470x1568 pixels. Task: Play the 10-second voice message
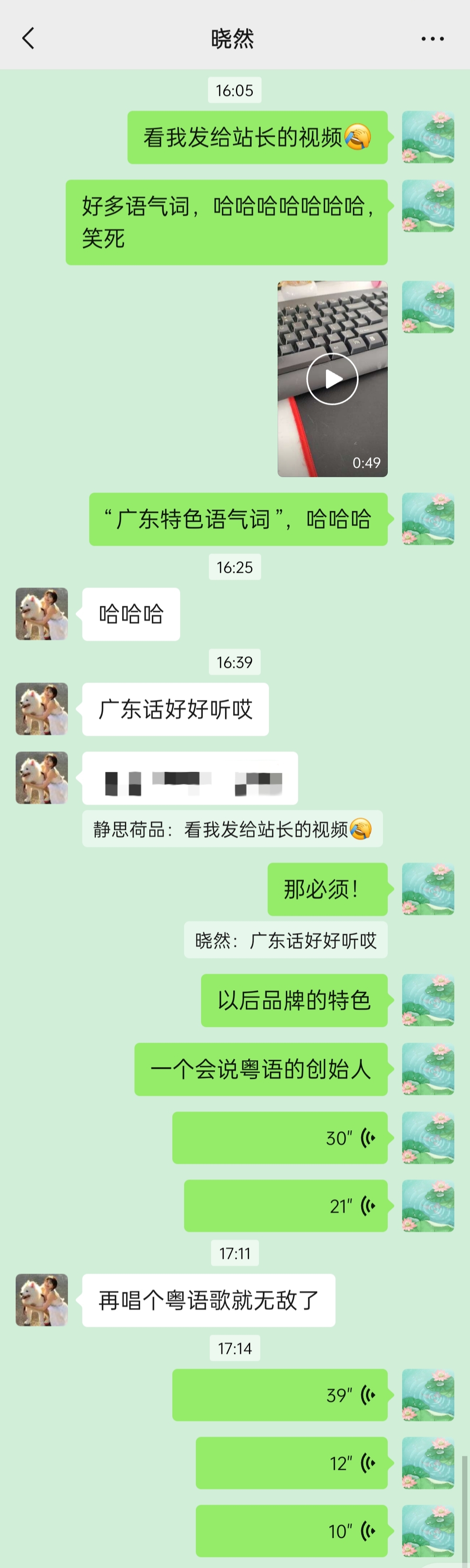click(291, 1531)
